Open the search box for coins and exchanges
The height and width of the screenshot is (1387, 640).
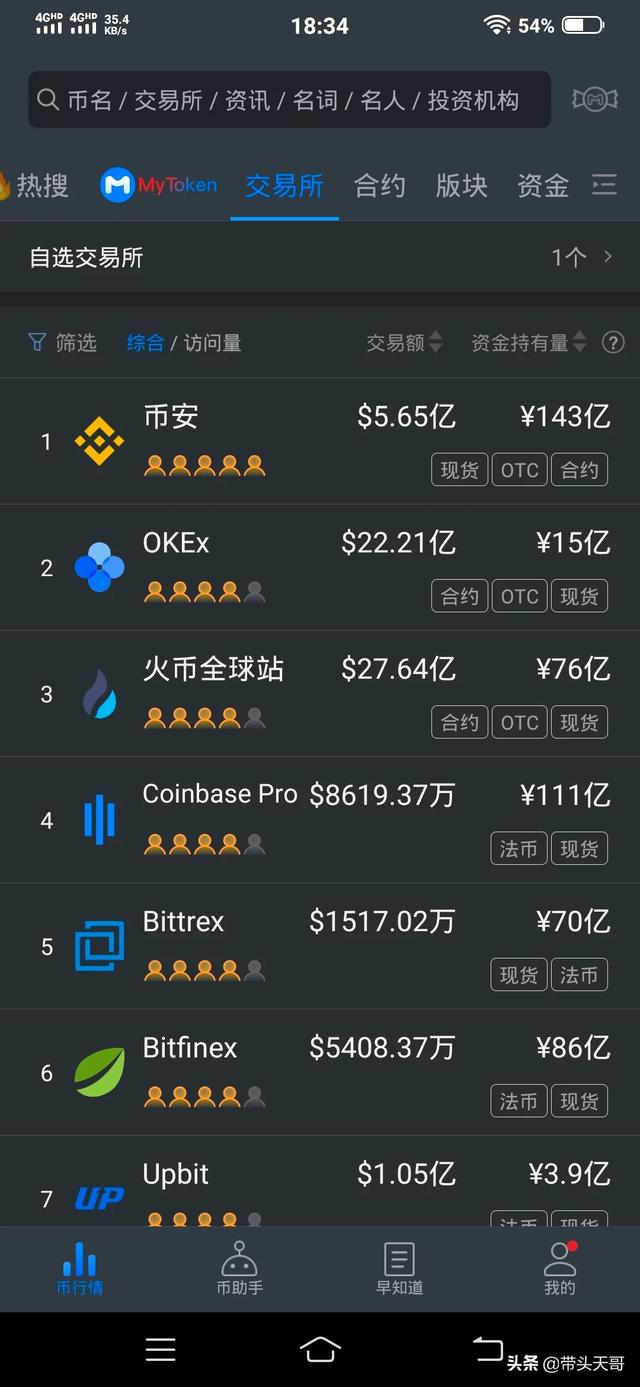289,99
